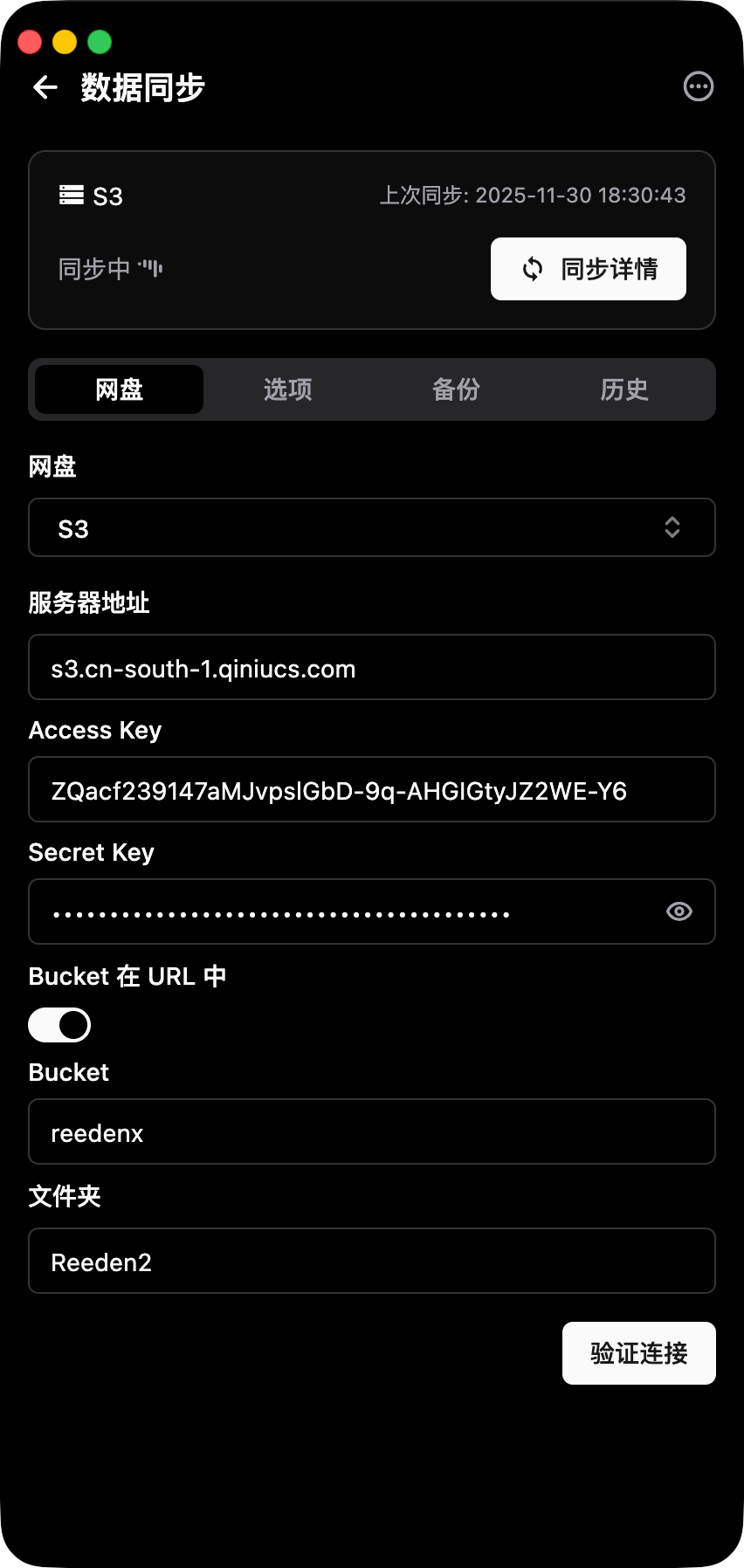
Task: Maximize the window with green button
Action: click(100, 42)
